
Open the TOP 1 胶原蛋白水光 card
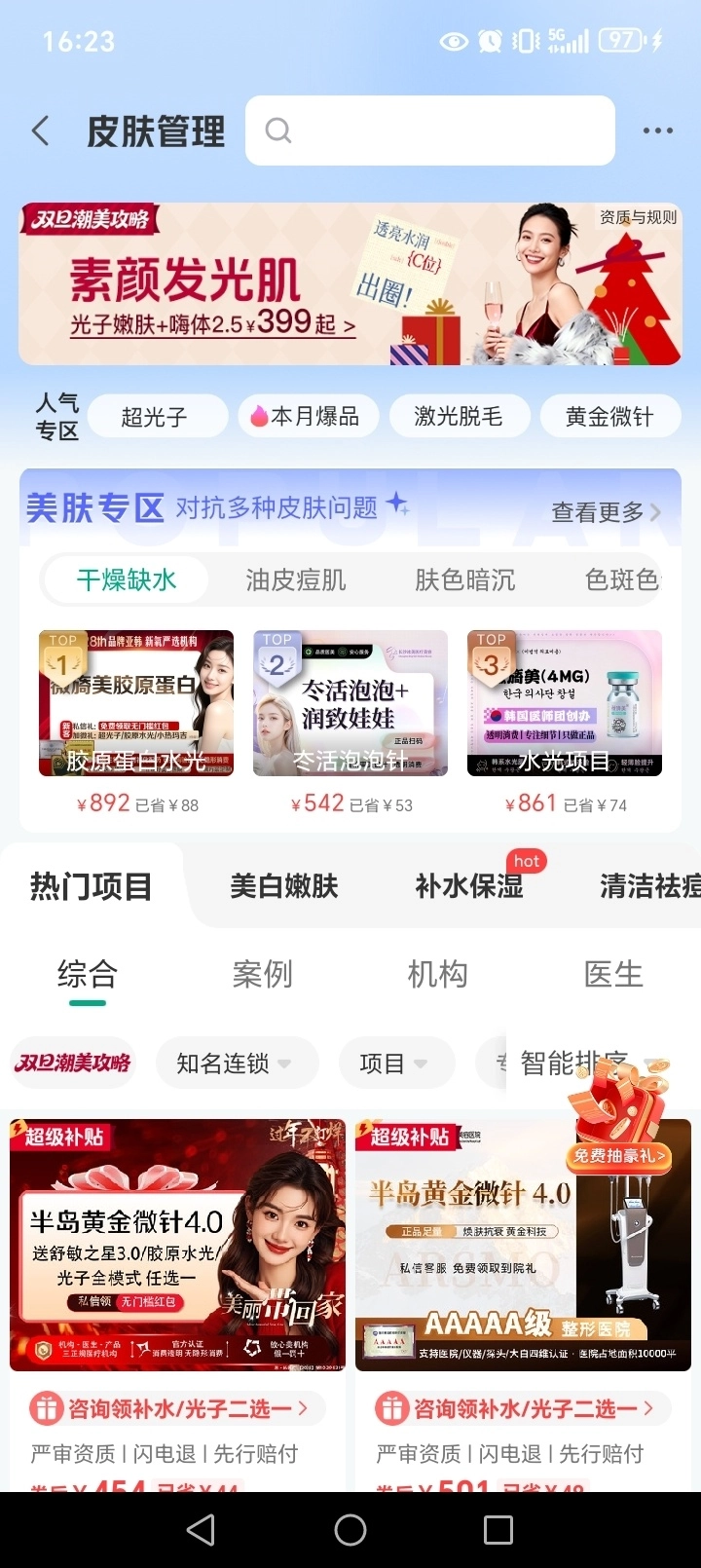136,703
